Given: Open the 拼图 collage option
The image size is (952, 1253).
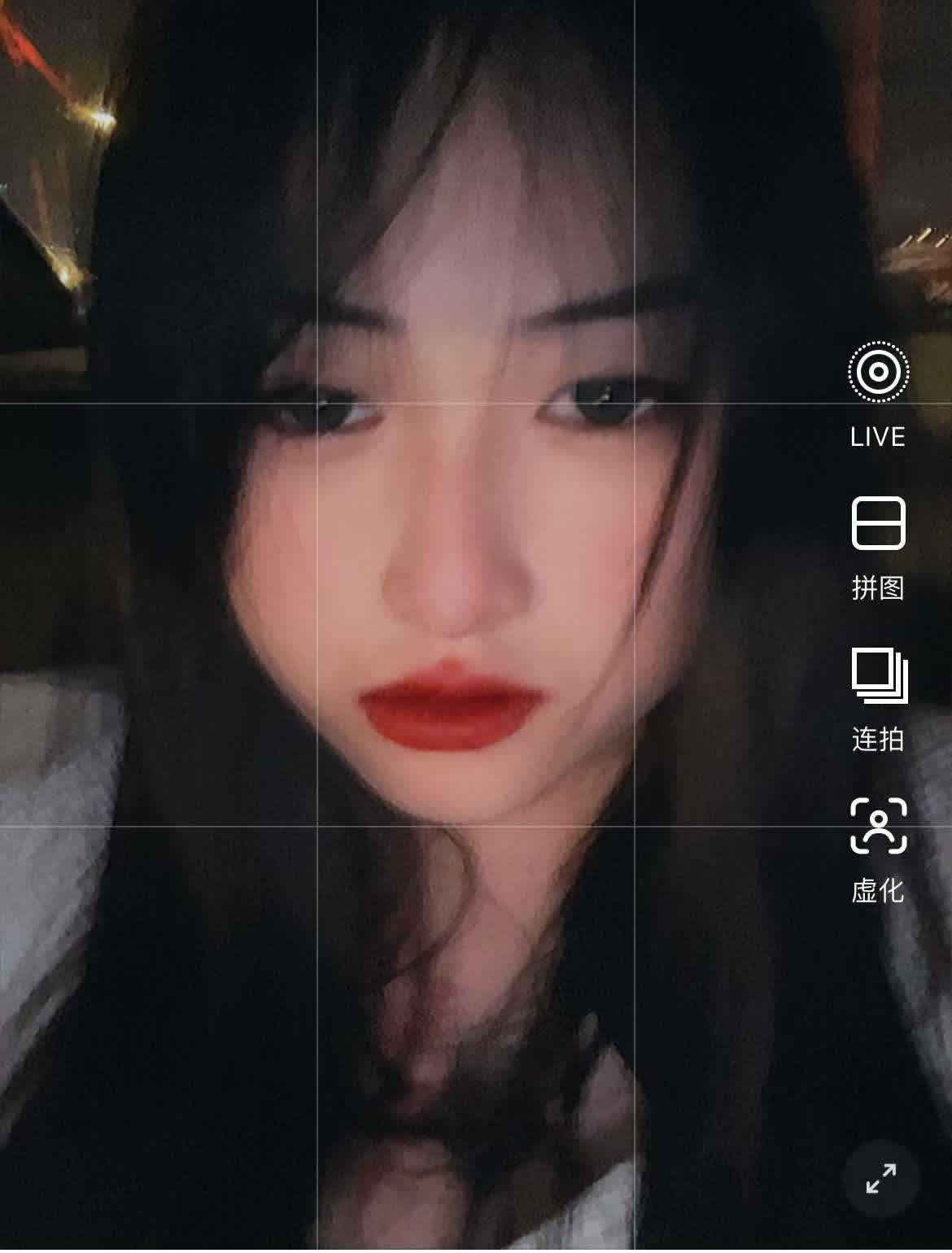Looking at the screenshot, I should click(x=878, y=523).
